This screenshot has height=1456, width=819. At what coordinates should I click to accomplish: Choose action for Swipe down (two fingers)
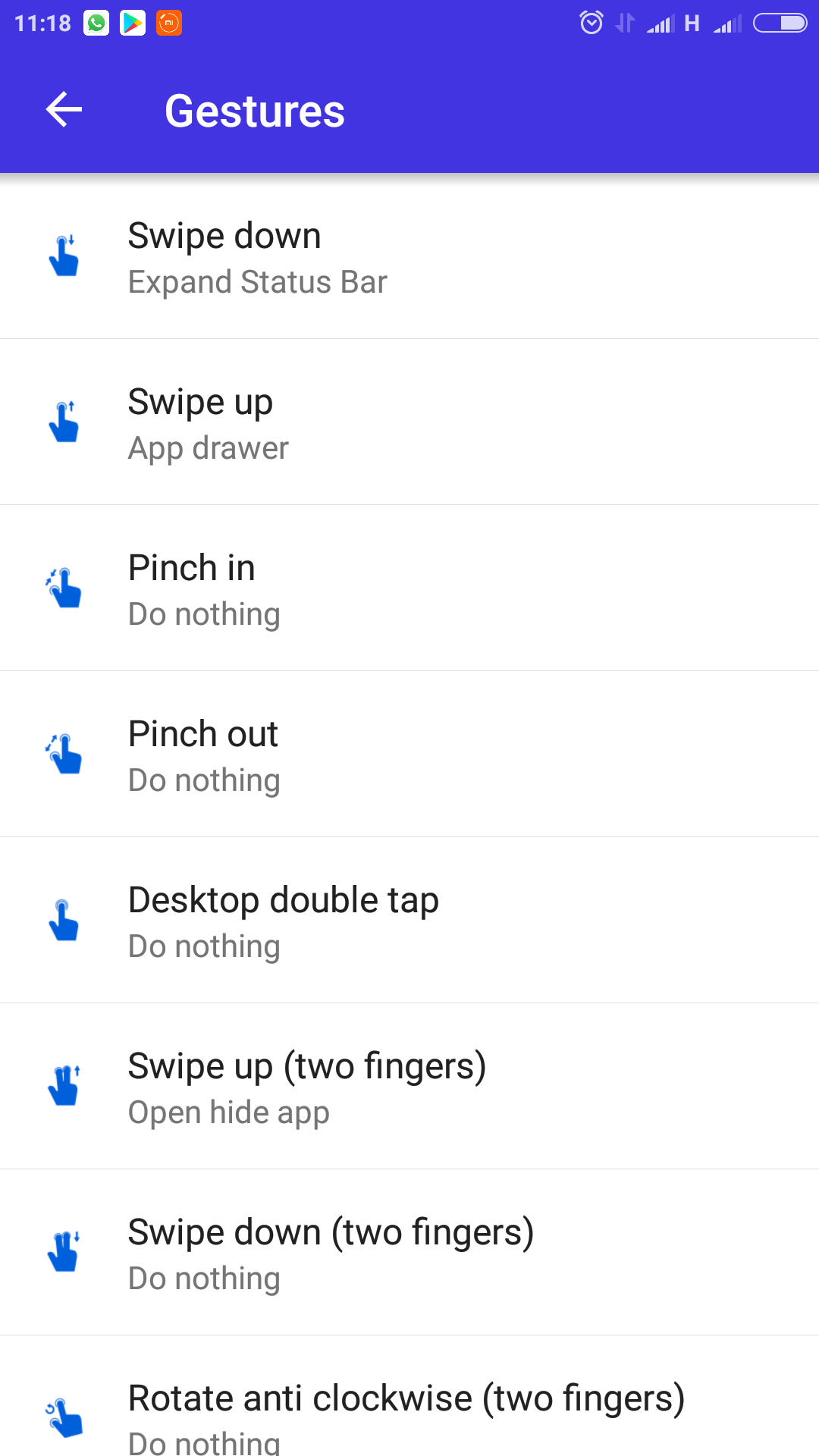409,1253
